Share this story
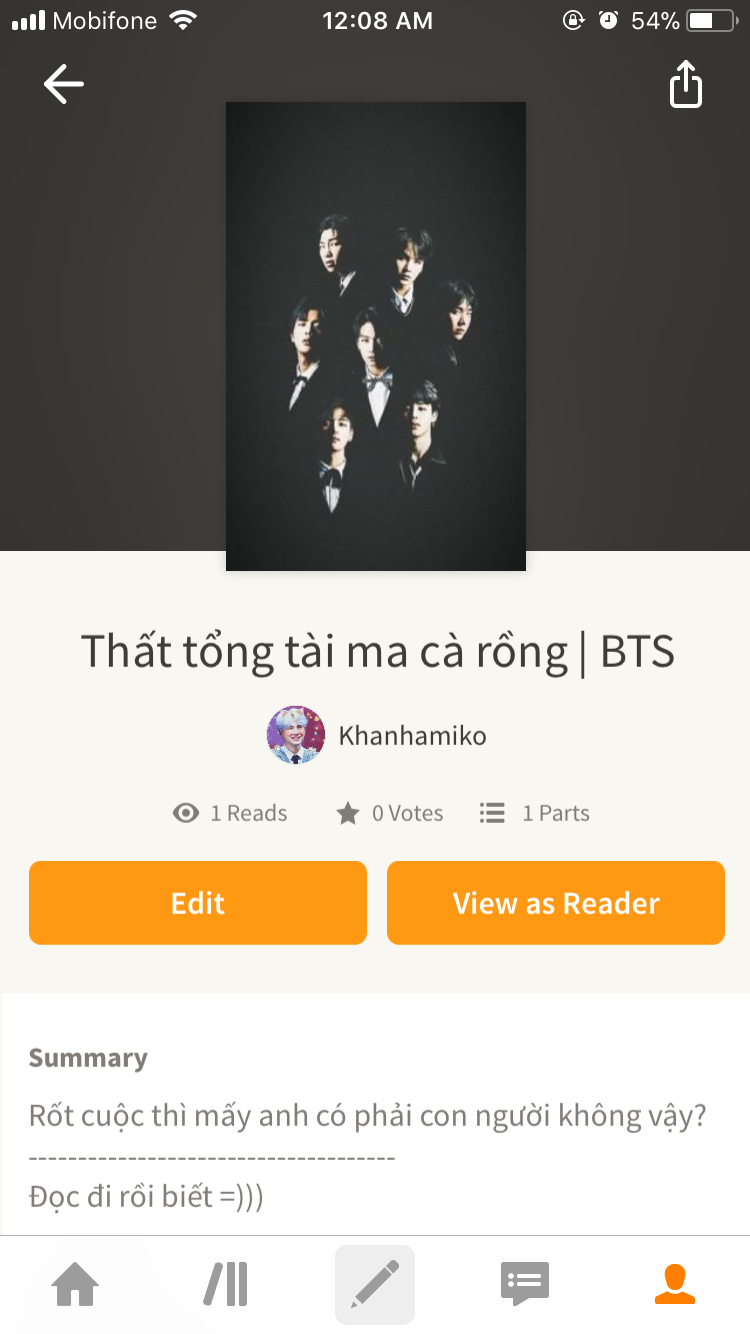 coord(686,84)
